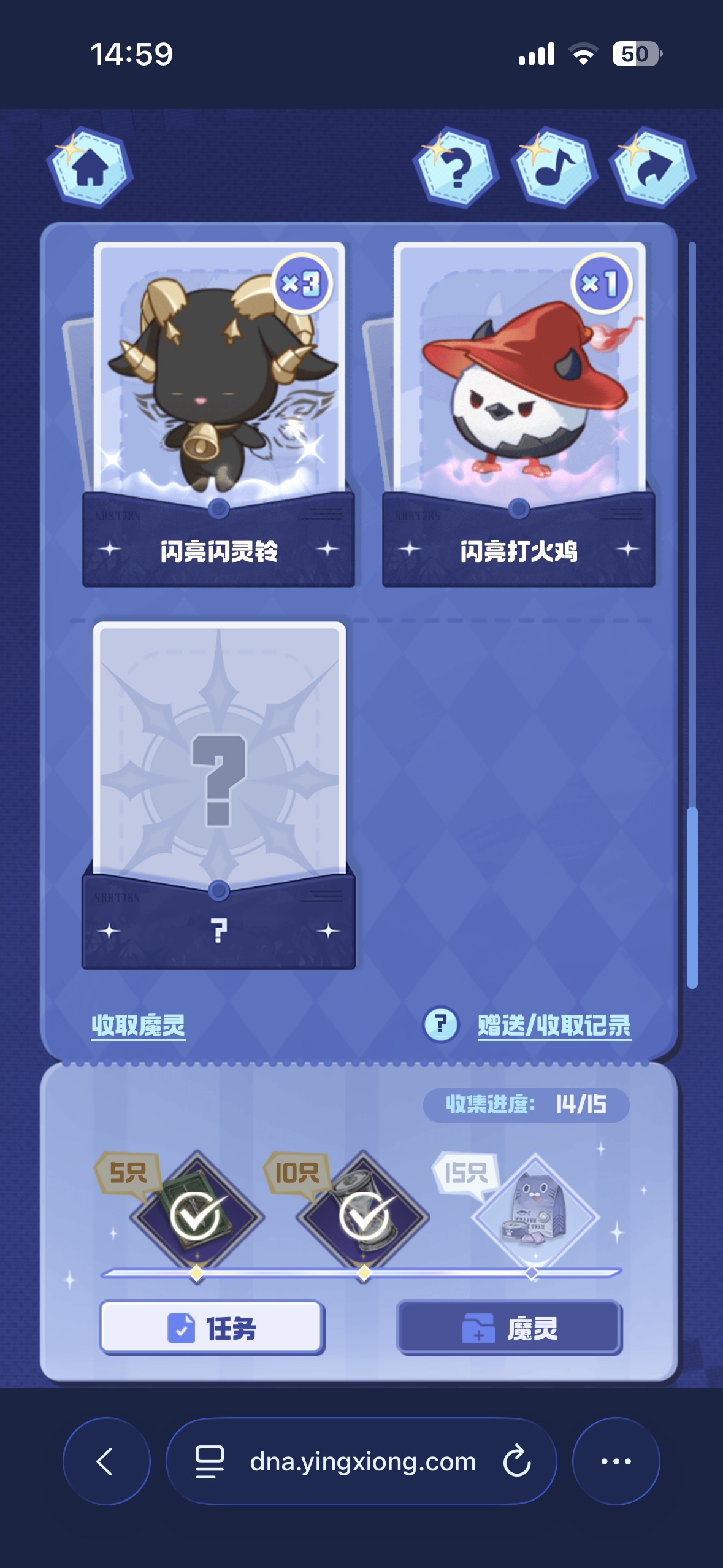Share this page via arrow icon
This screenshot has width=723, height=1568.
coord(652,168)
